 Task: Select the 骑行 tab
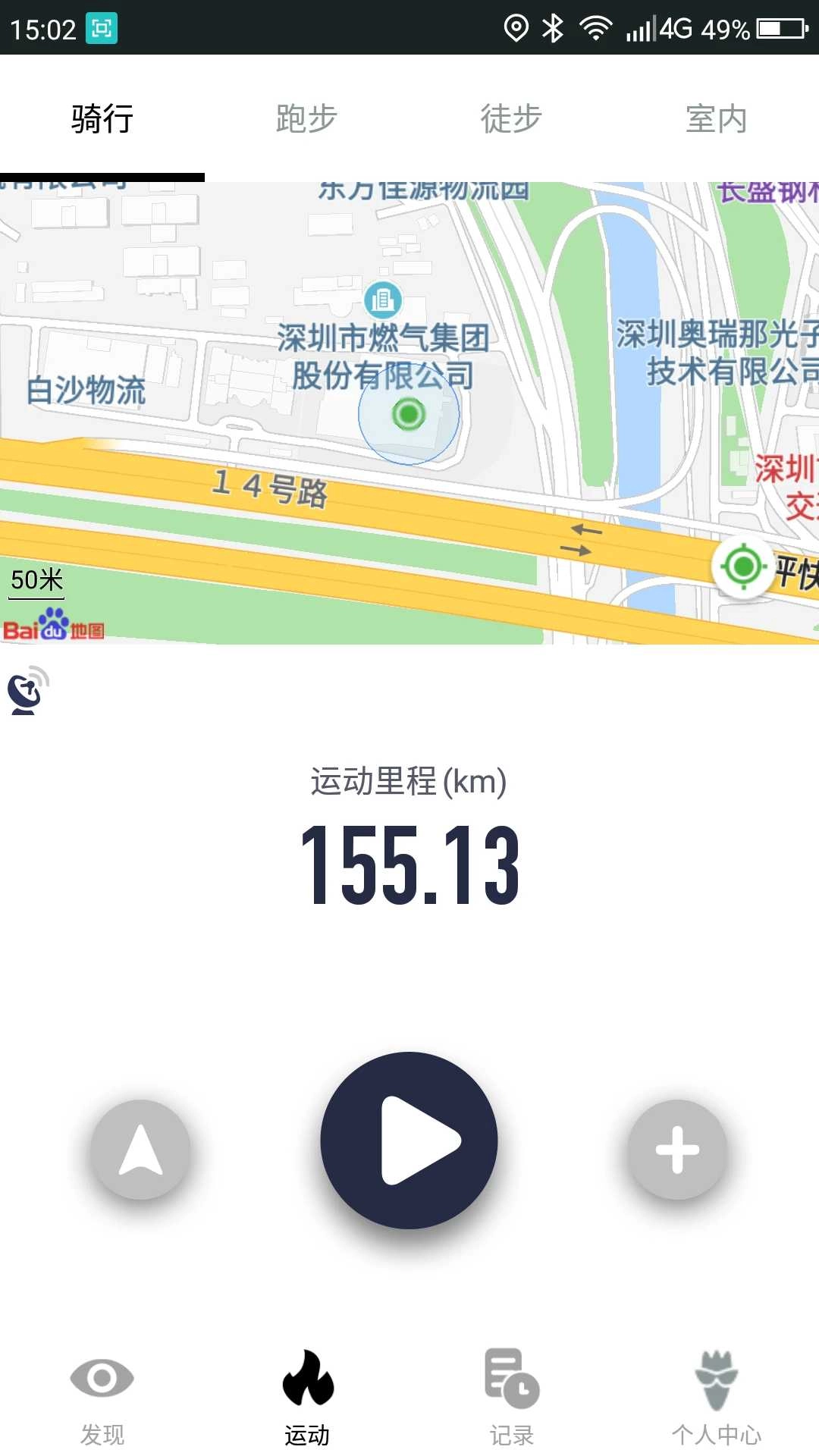(102, 118)
